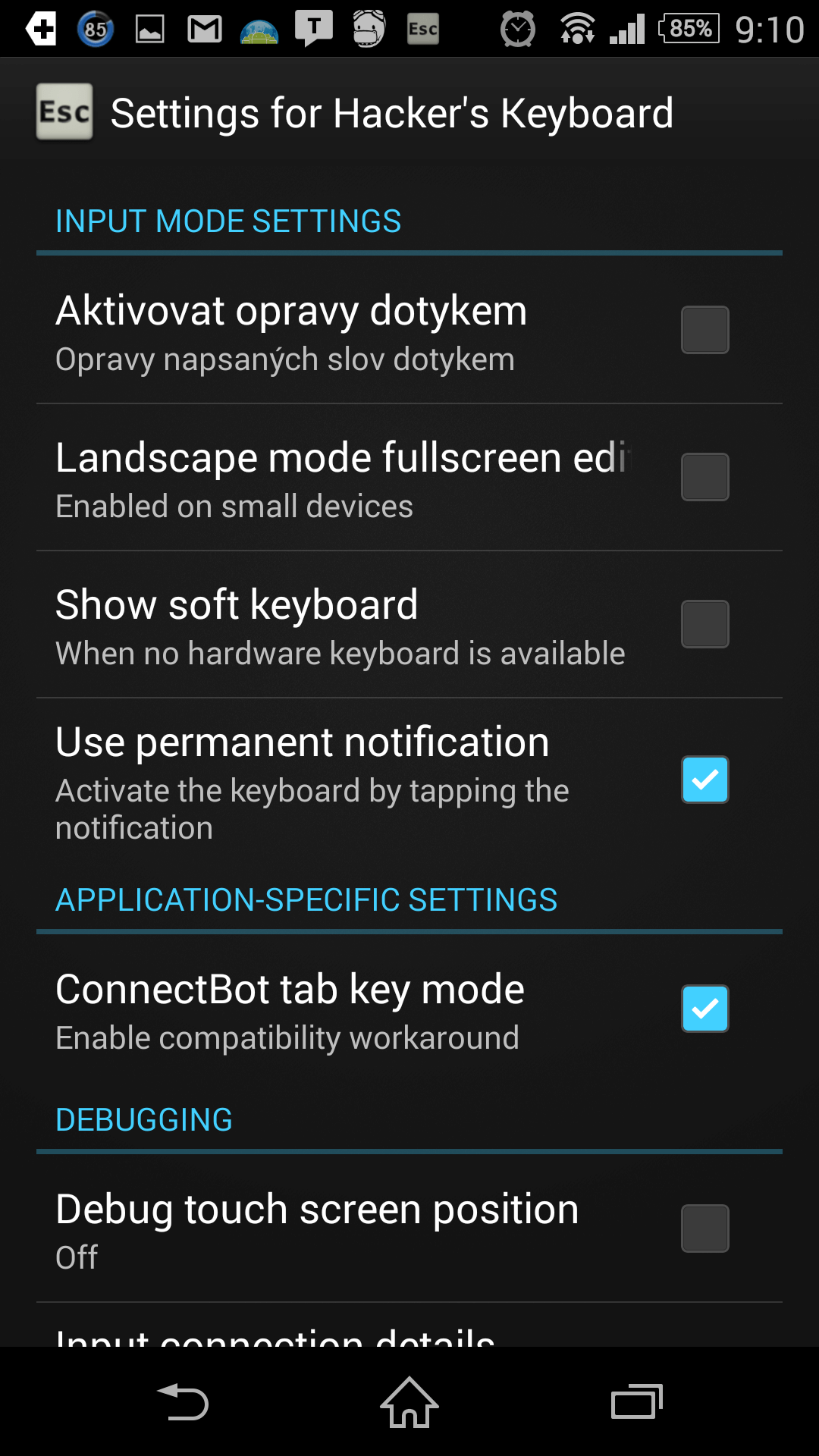Disable ConnectBot tab key mode
The height and width of the screenshot is (1456, 819).
[x=704, y=1009]
